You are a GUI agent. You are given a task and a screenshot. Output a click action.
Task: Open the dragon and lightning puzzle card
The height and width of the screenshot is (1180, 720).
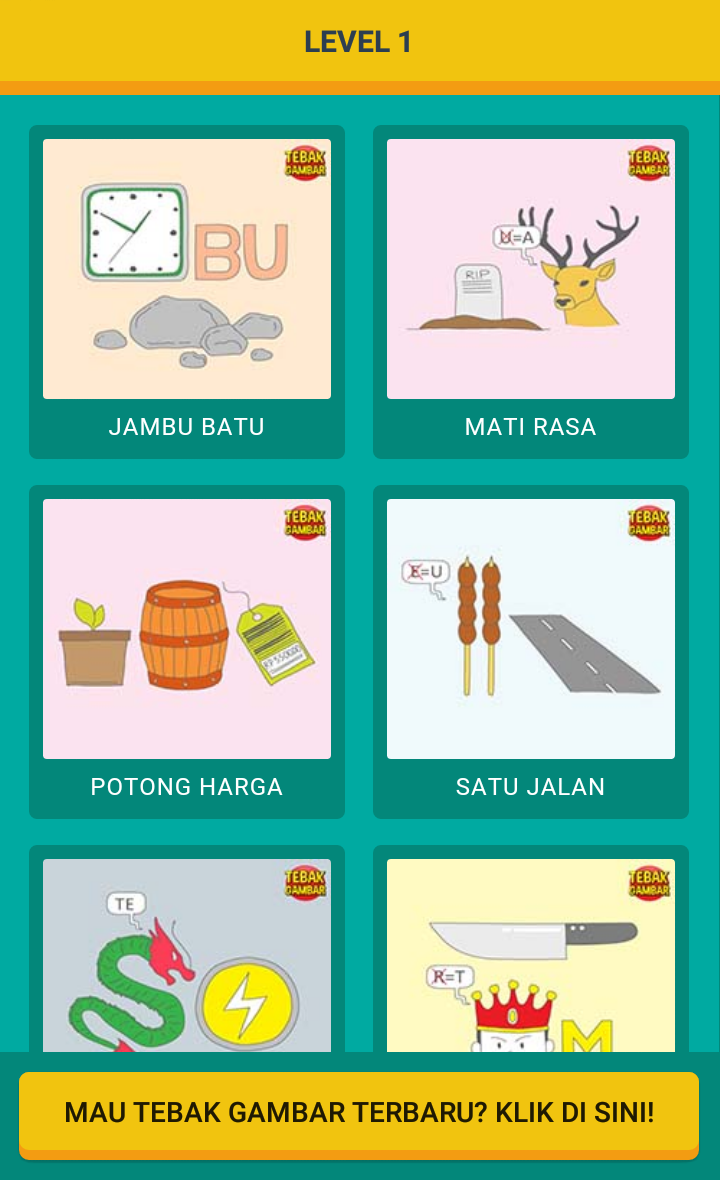coord(187,955)
